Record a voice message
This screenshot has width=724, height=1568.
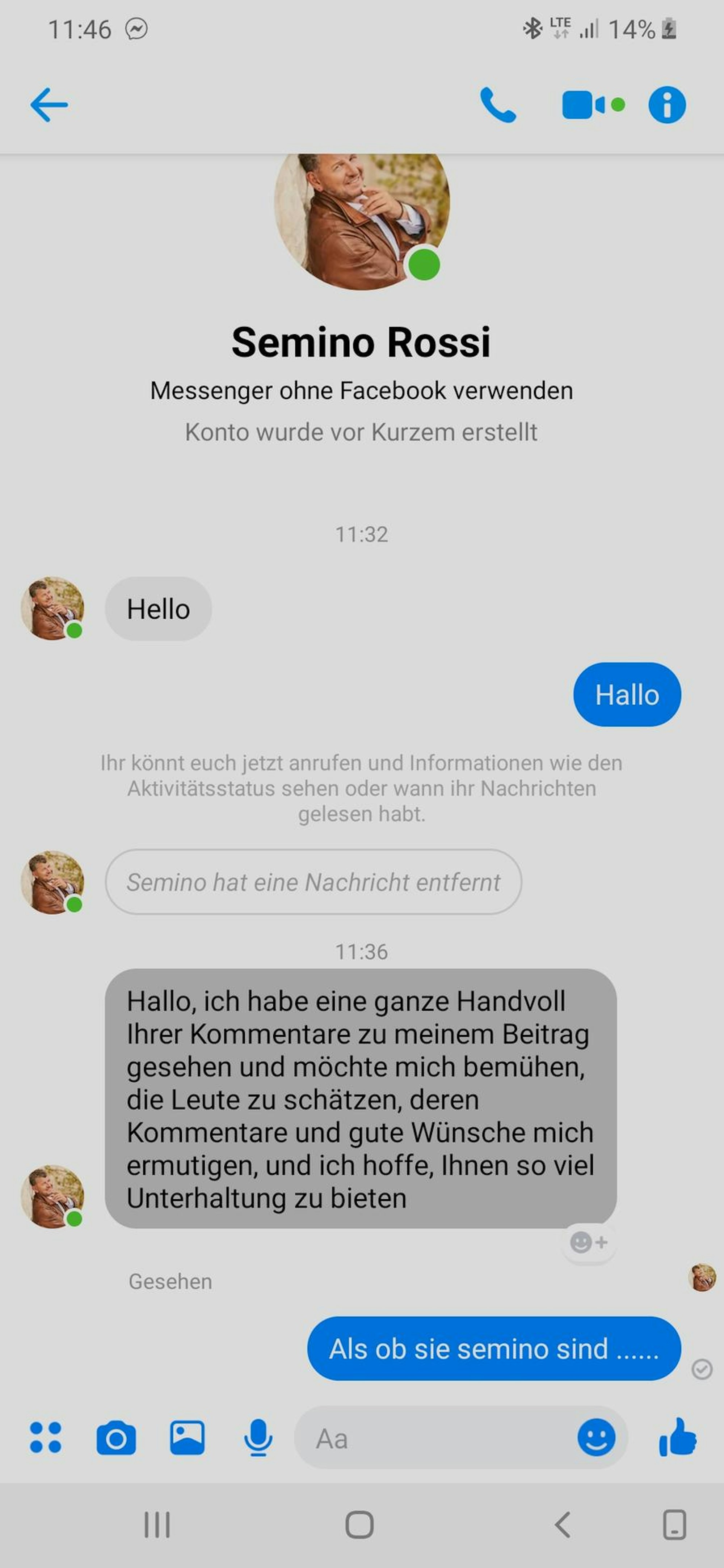coord(258,1438)
